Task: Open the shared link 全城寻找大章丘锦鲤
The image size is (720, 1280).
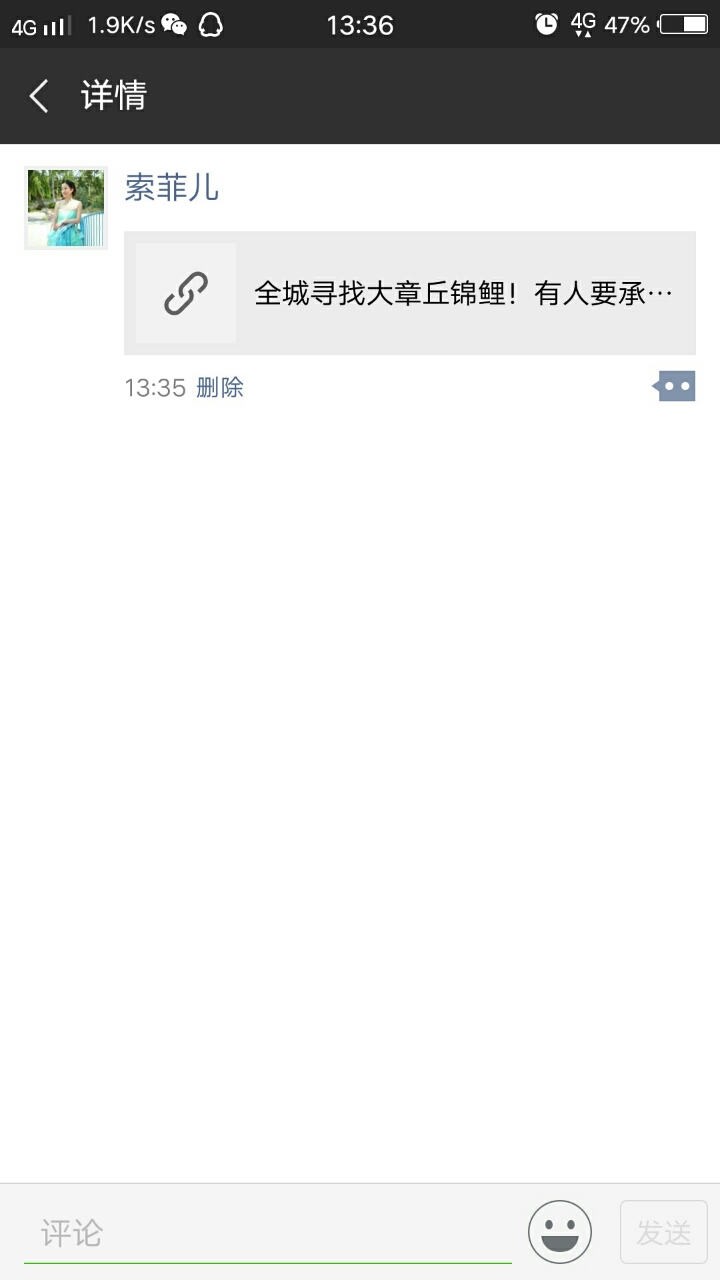Action: pos(410,293)
